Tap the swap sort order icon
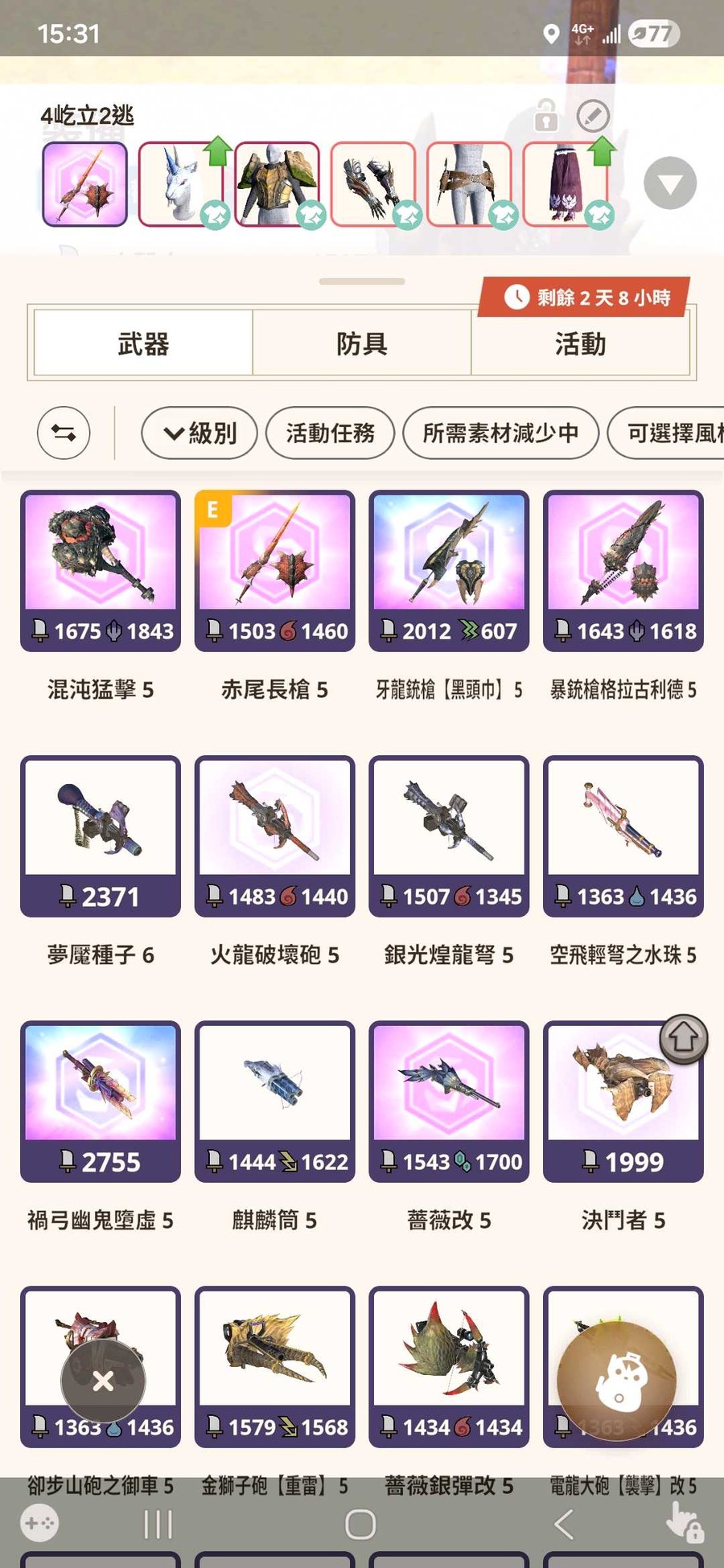Viewport: 724px width, 1568px height. click(64, 433)
